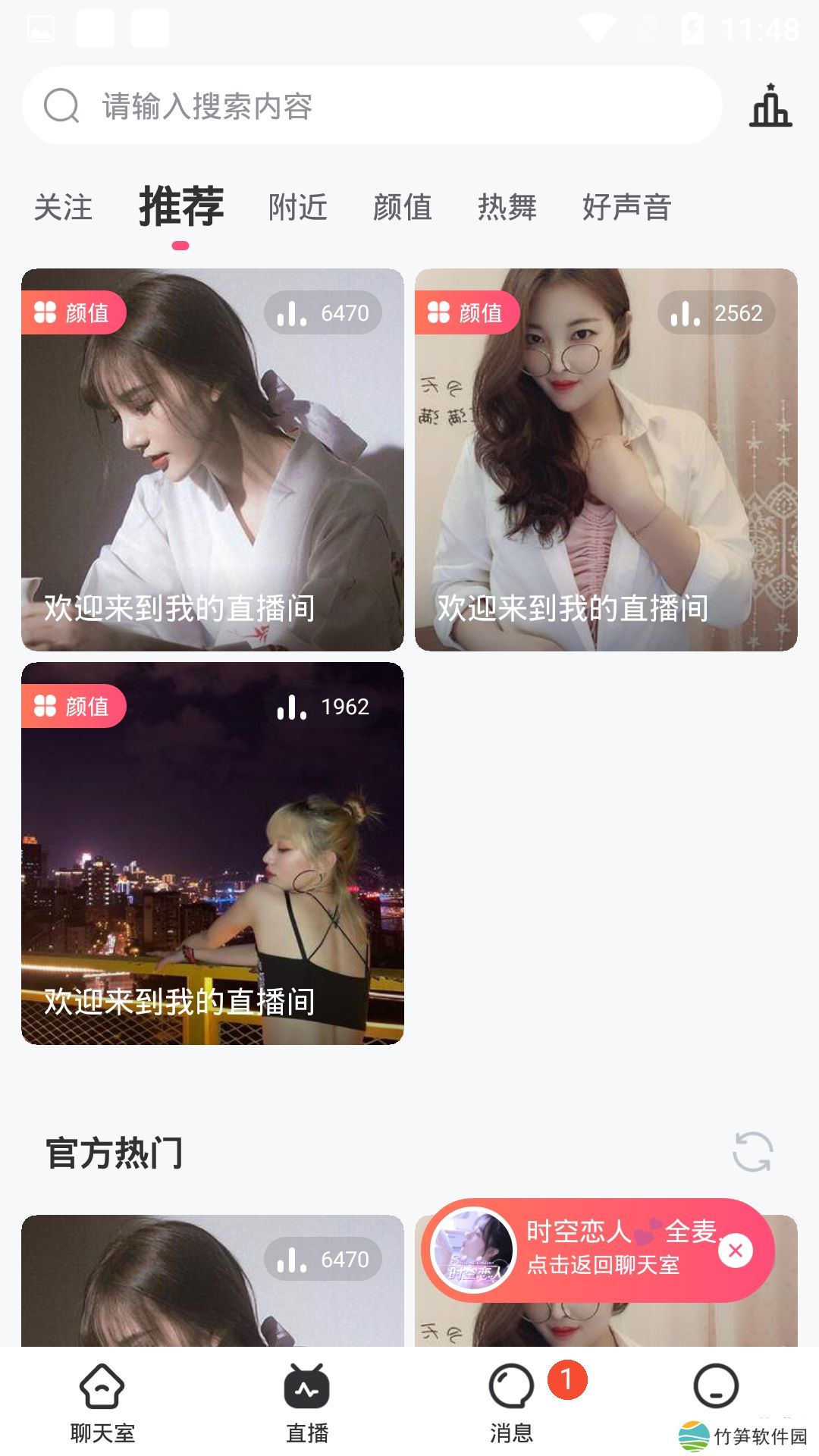The width and height of the screenshot is (819, 1456).
Task: Open the live room with 1962 viewers
Action: 212,853
